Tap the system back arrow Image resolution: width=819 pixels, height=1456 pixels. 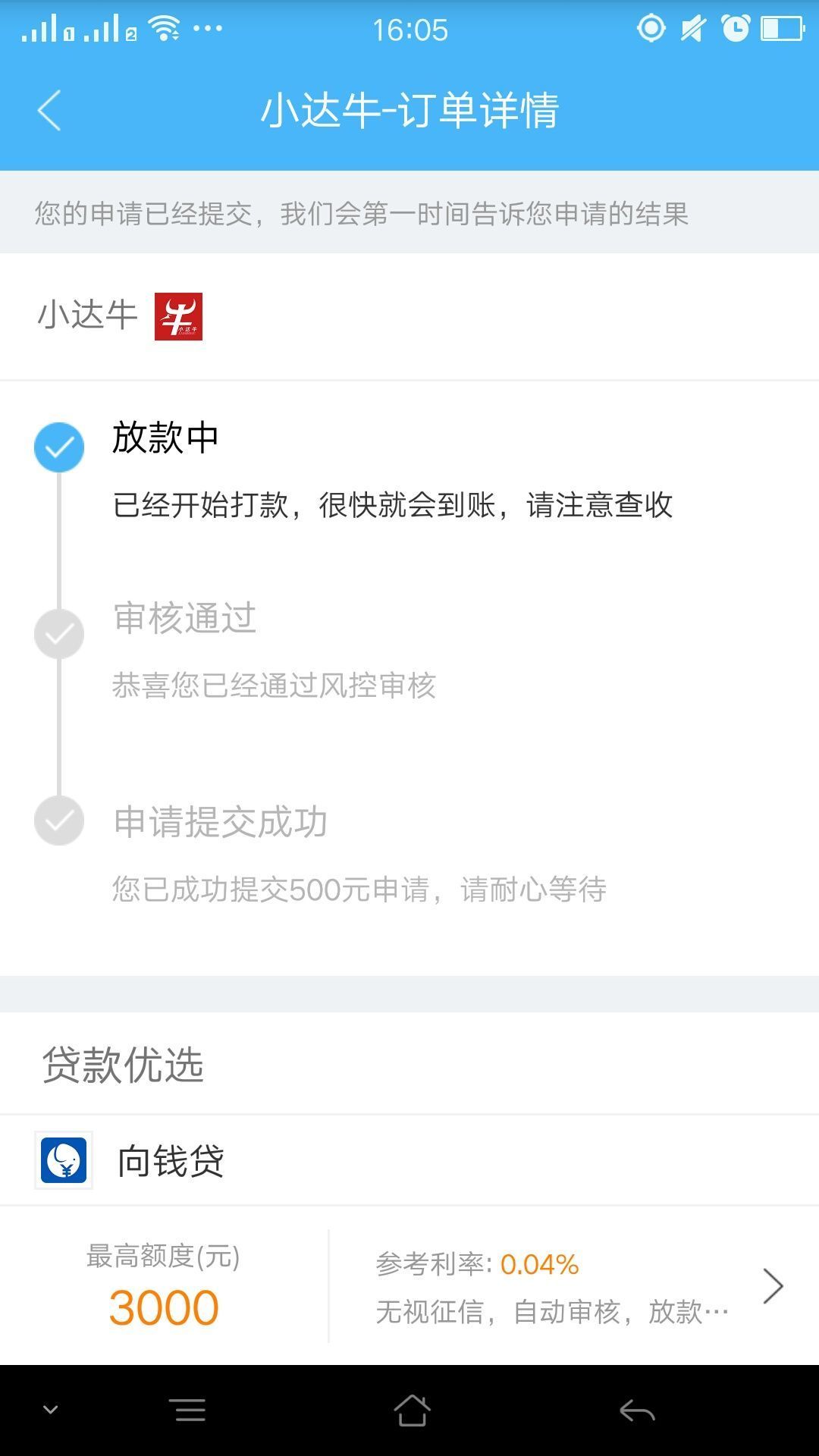click(637, 1410)
